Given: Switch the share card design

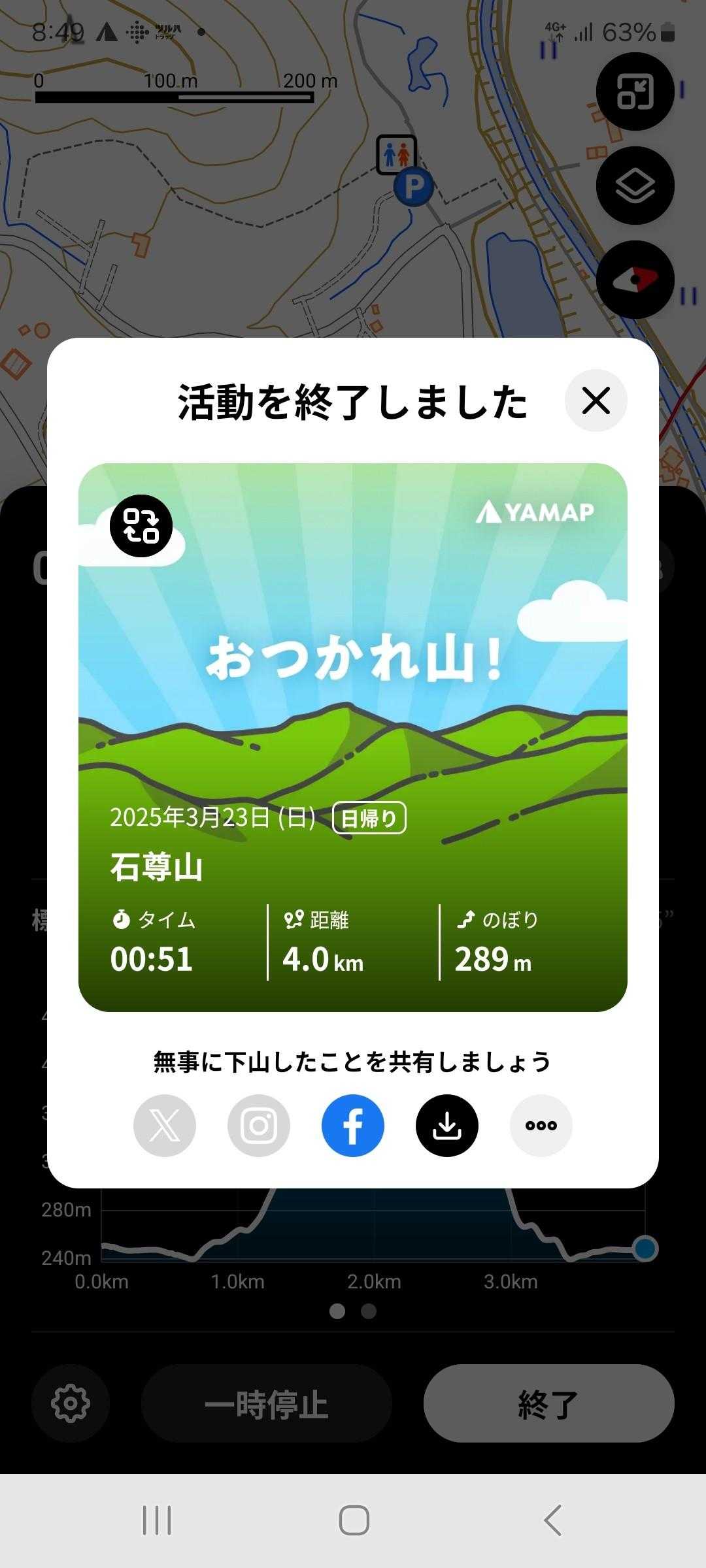Looking at the screenshot, I should 141,526.
